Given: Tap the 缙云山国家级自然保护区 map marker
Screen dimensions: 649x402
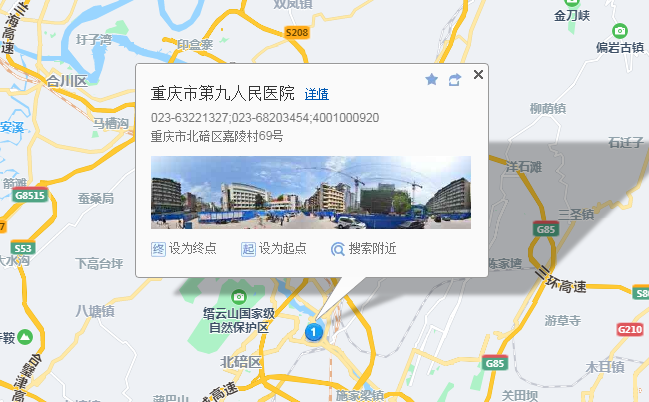Looking at the screenshot, I should coord(238,297).
